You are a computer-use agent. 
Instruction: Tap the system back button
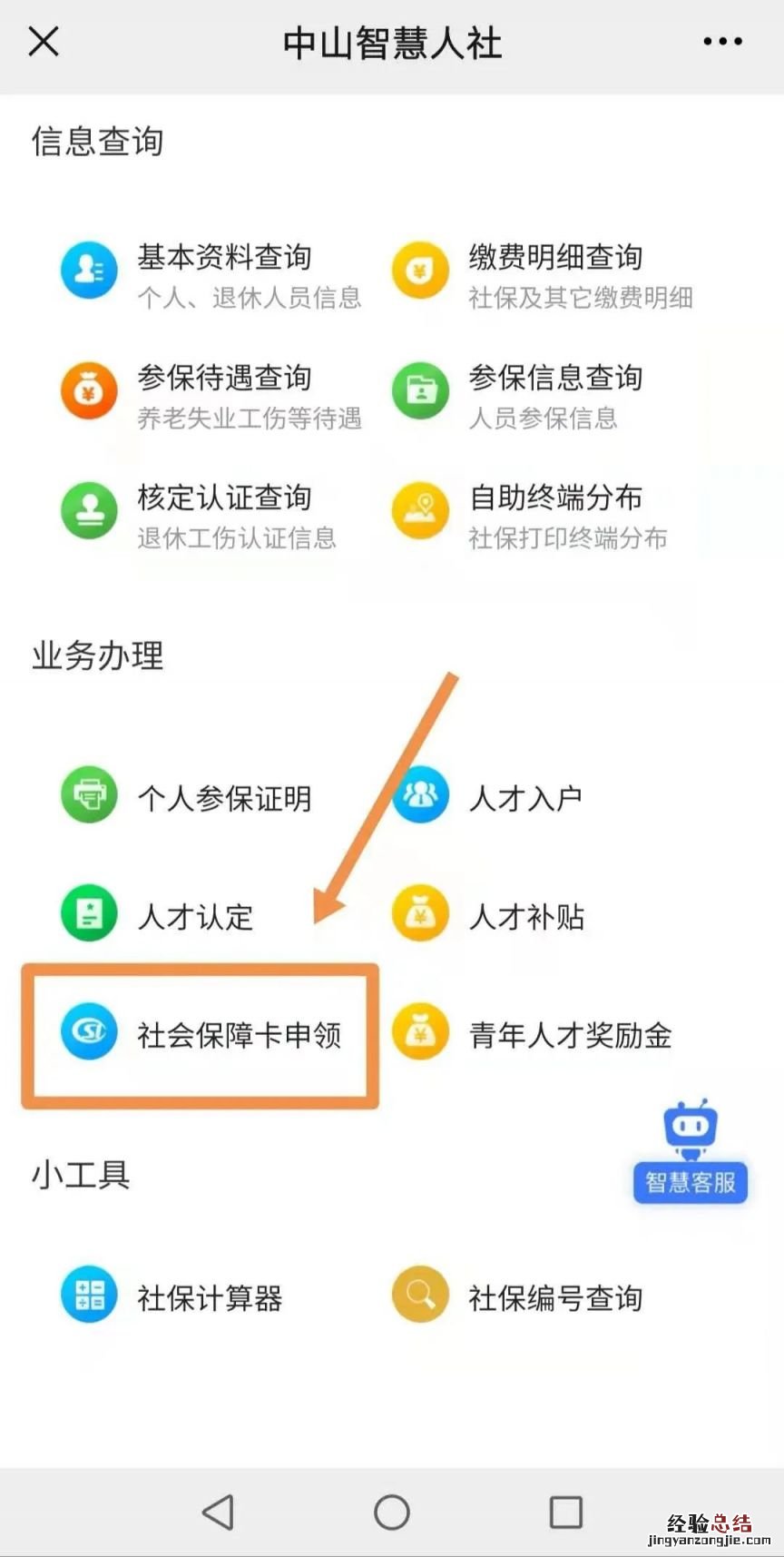point(218,1512)
